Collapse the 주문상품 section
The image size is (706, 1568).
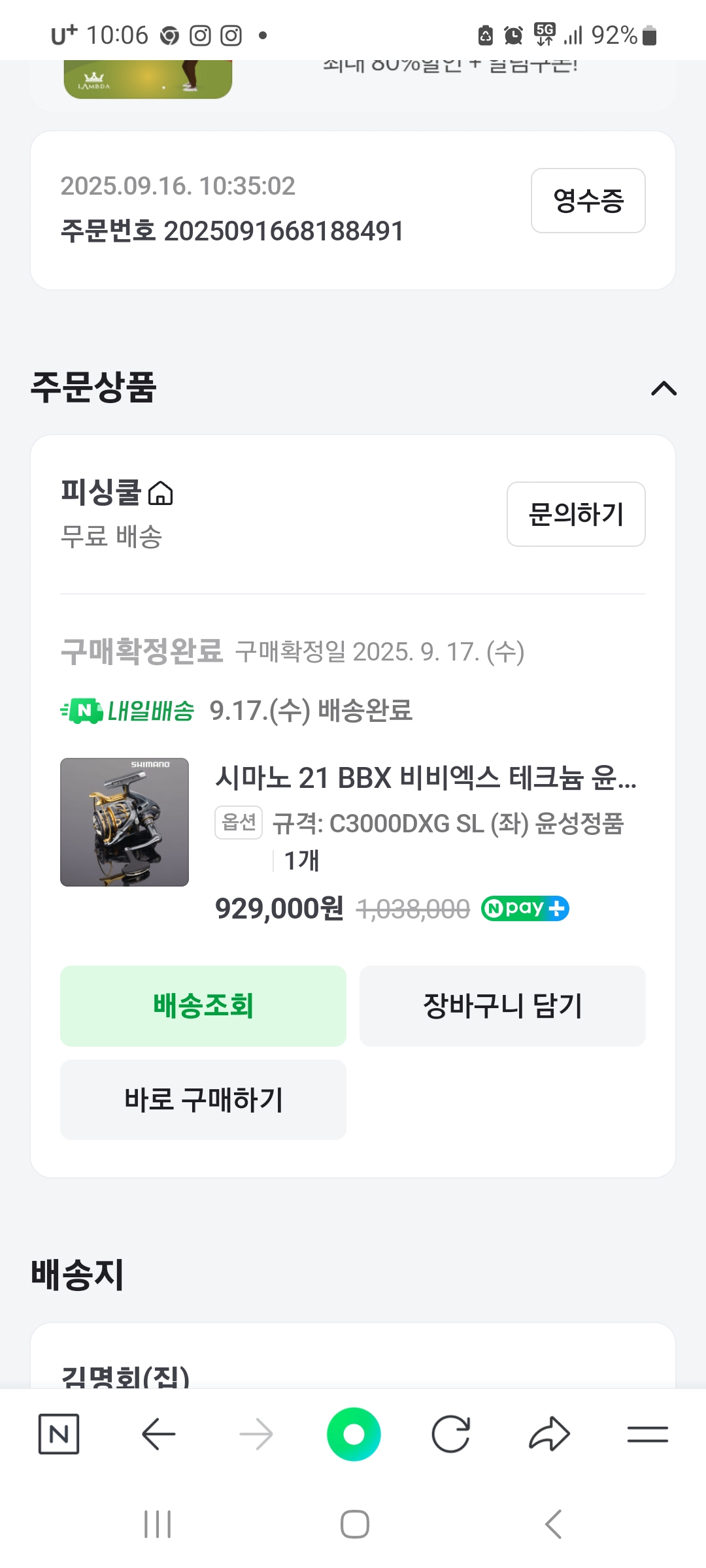pyautogui.click(x=664, y=389)
